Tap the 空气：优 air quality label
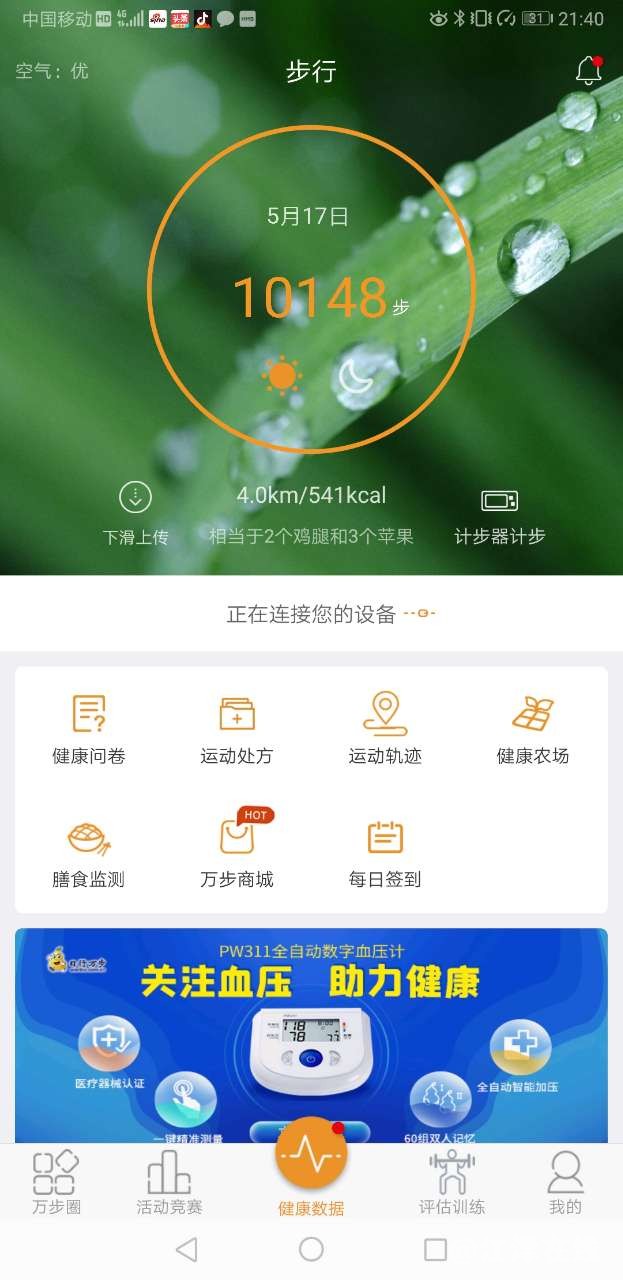 [x=52, y=71]
